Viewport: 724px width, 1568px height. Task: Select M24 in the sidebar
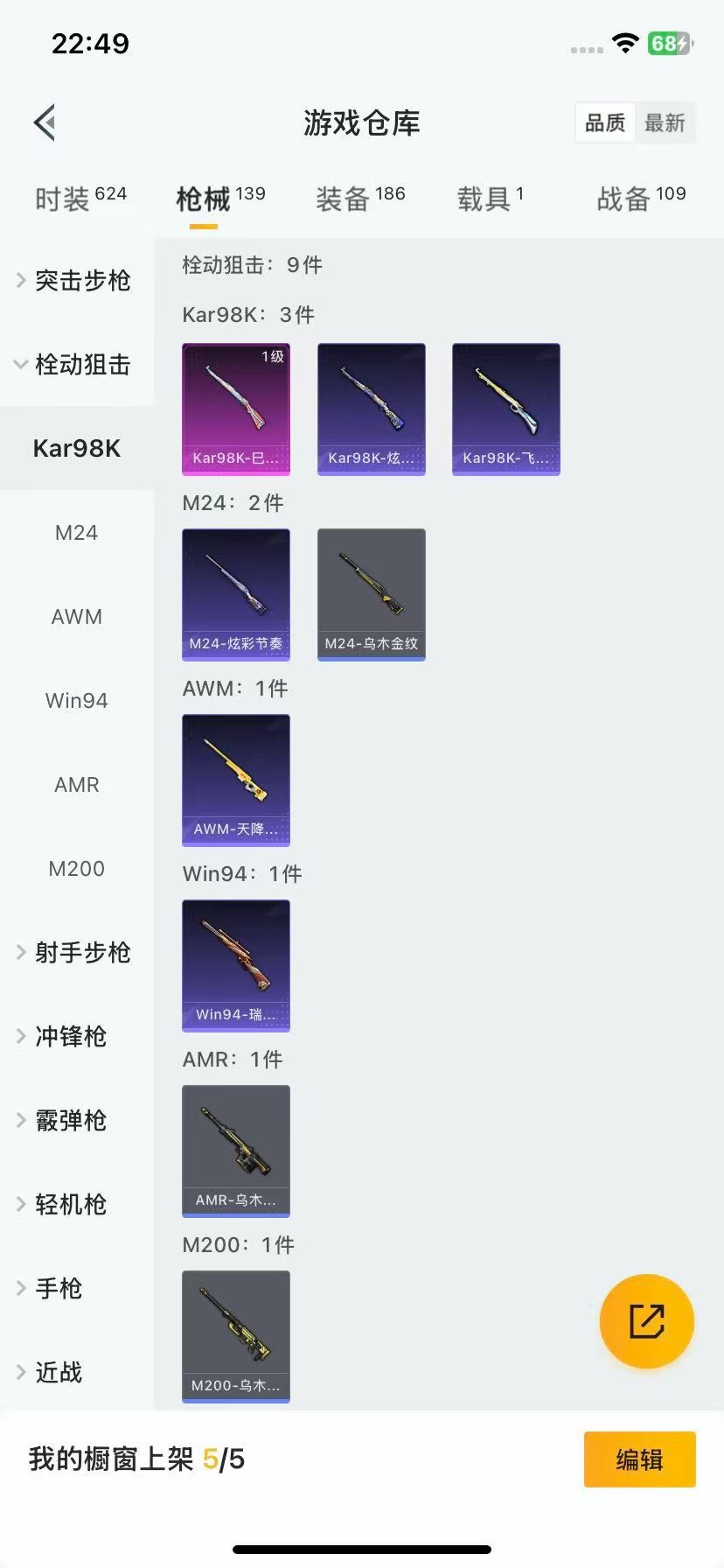tap(76, 532)
